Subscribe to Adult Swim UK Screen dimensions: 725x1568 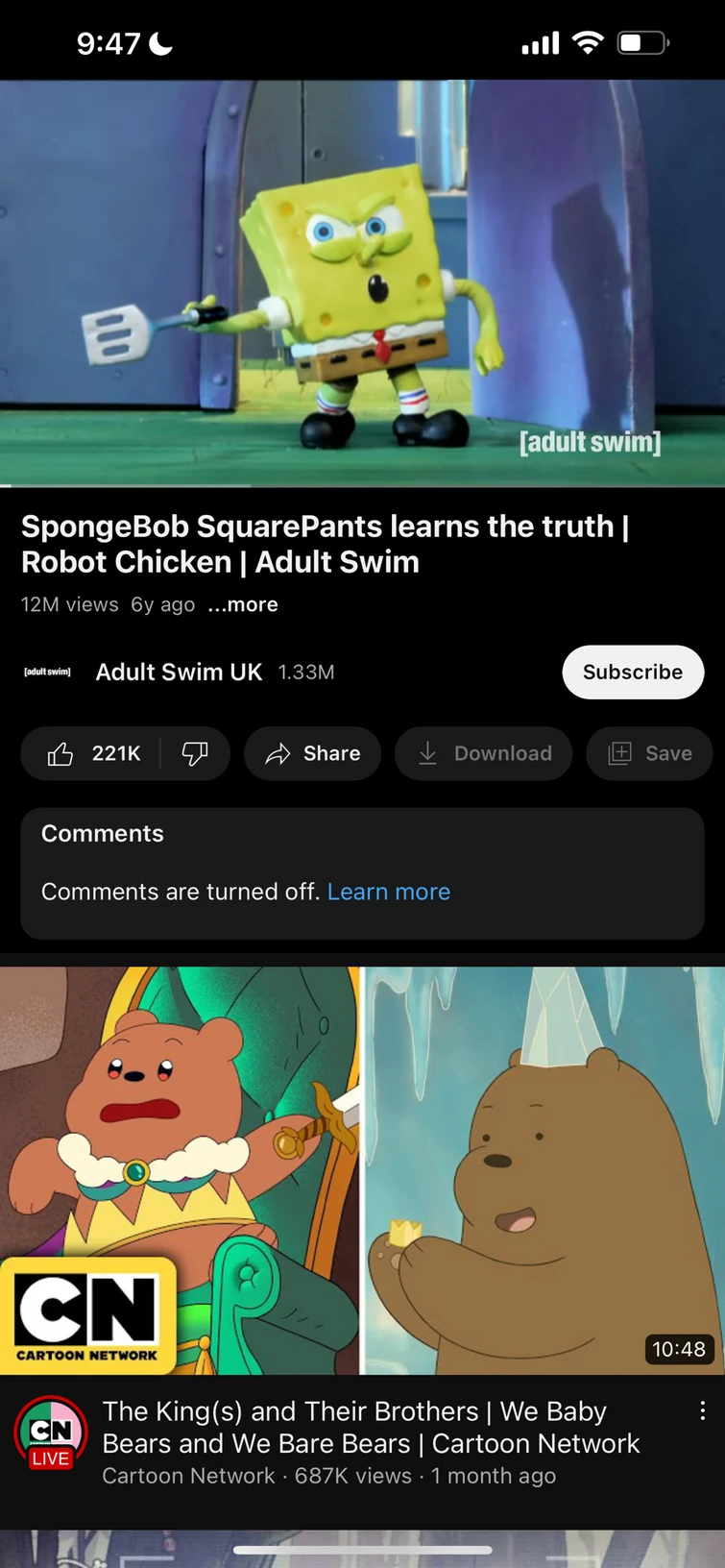pos(633,672)
